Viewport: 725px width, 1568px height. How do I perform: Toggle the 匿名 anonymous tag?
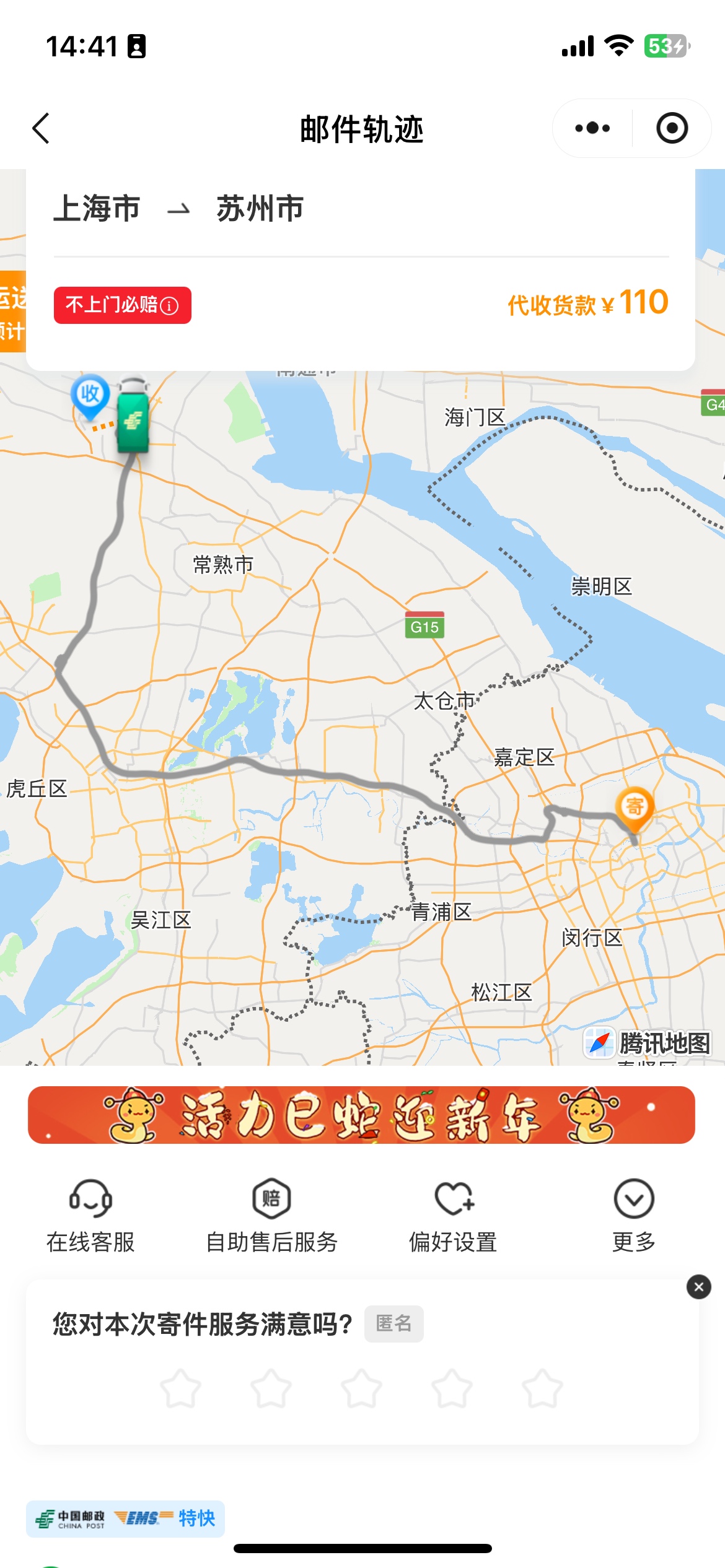[x=393, y=1323]
